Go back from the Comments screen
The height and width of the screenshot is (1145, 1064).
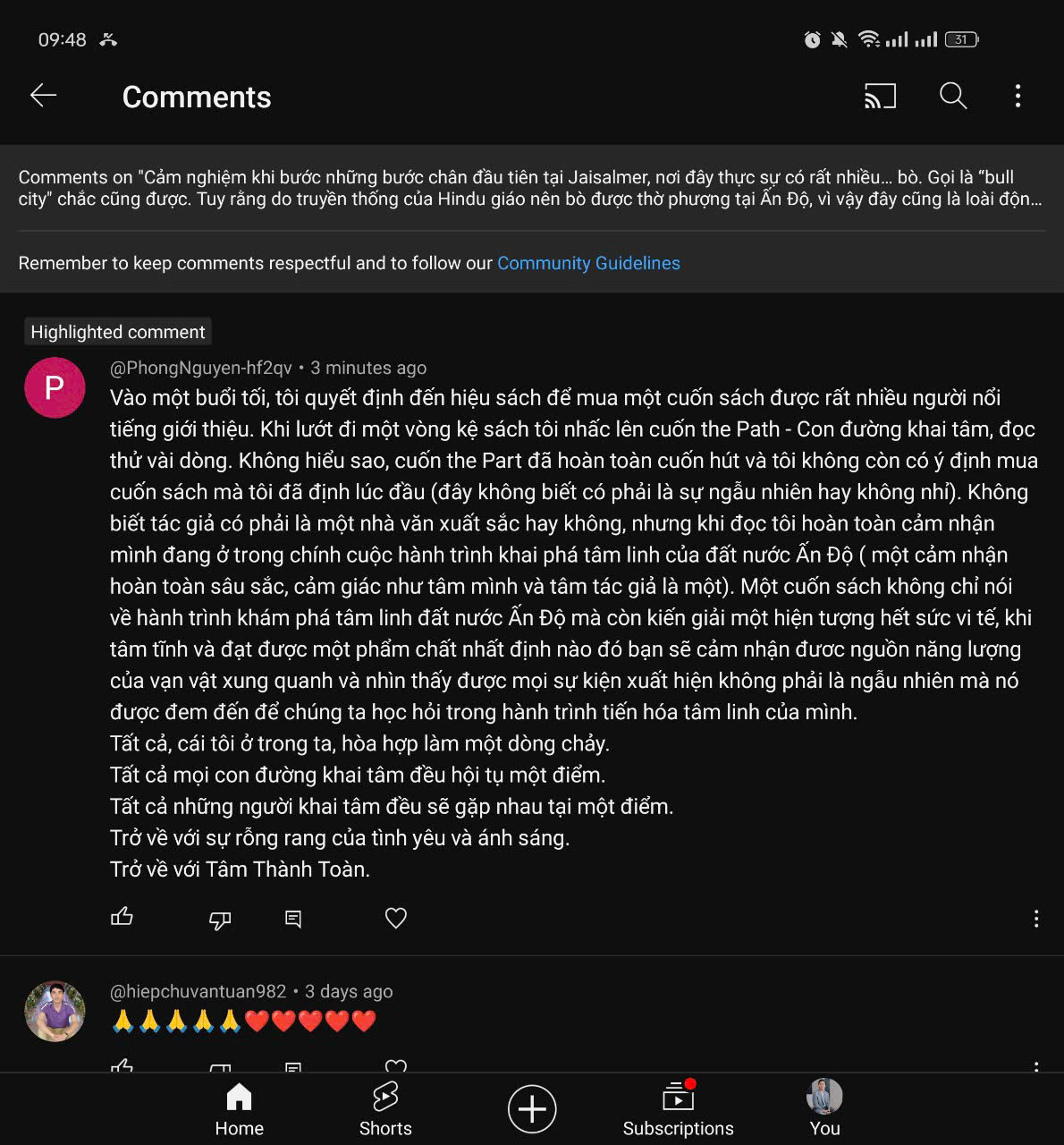click(43, 96)
